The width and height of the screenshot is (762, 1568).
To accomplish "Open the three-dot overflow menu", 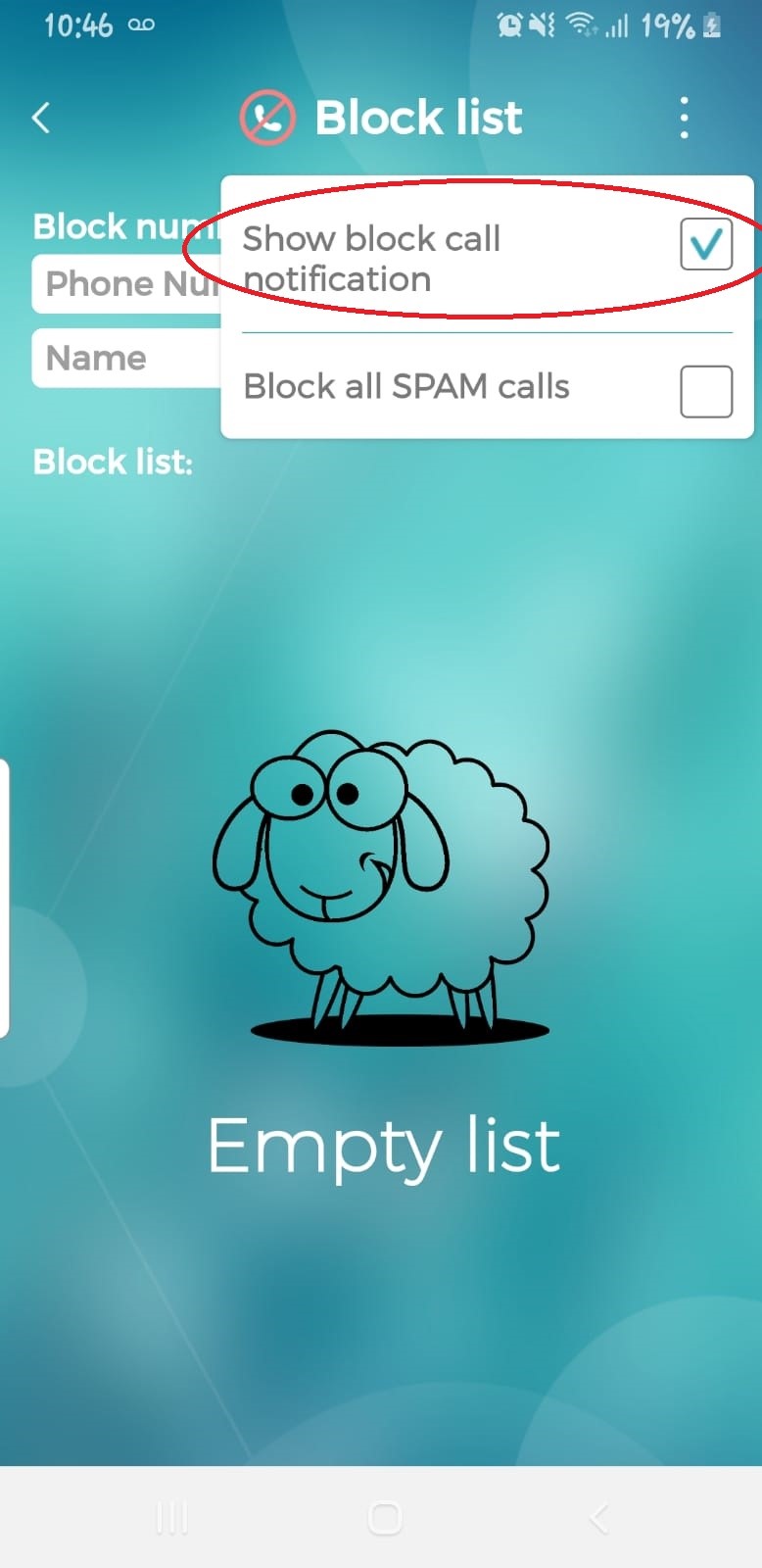I will [685, 118].
